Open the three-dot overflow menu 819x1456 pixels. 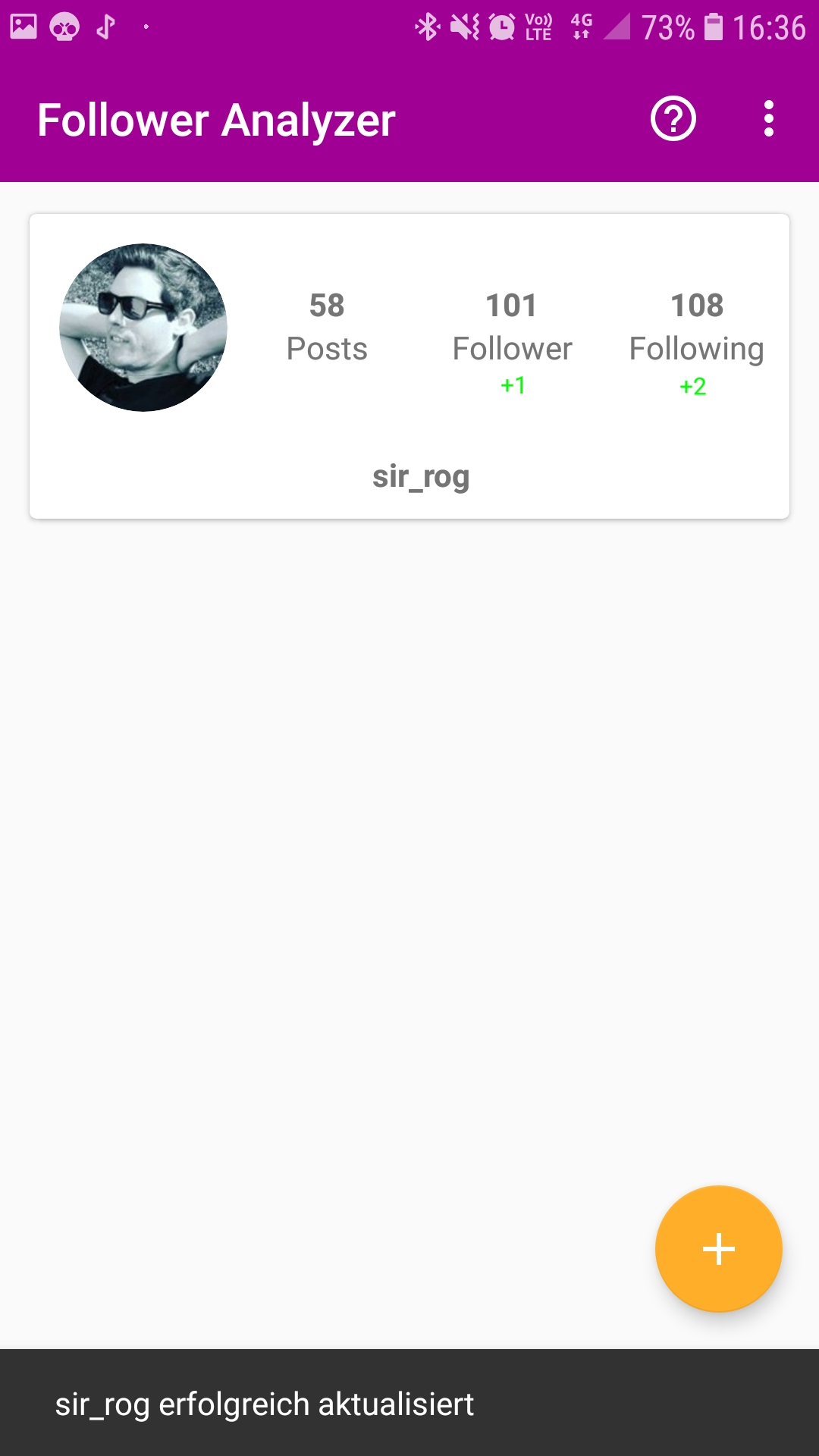[769, 118]
